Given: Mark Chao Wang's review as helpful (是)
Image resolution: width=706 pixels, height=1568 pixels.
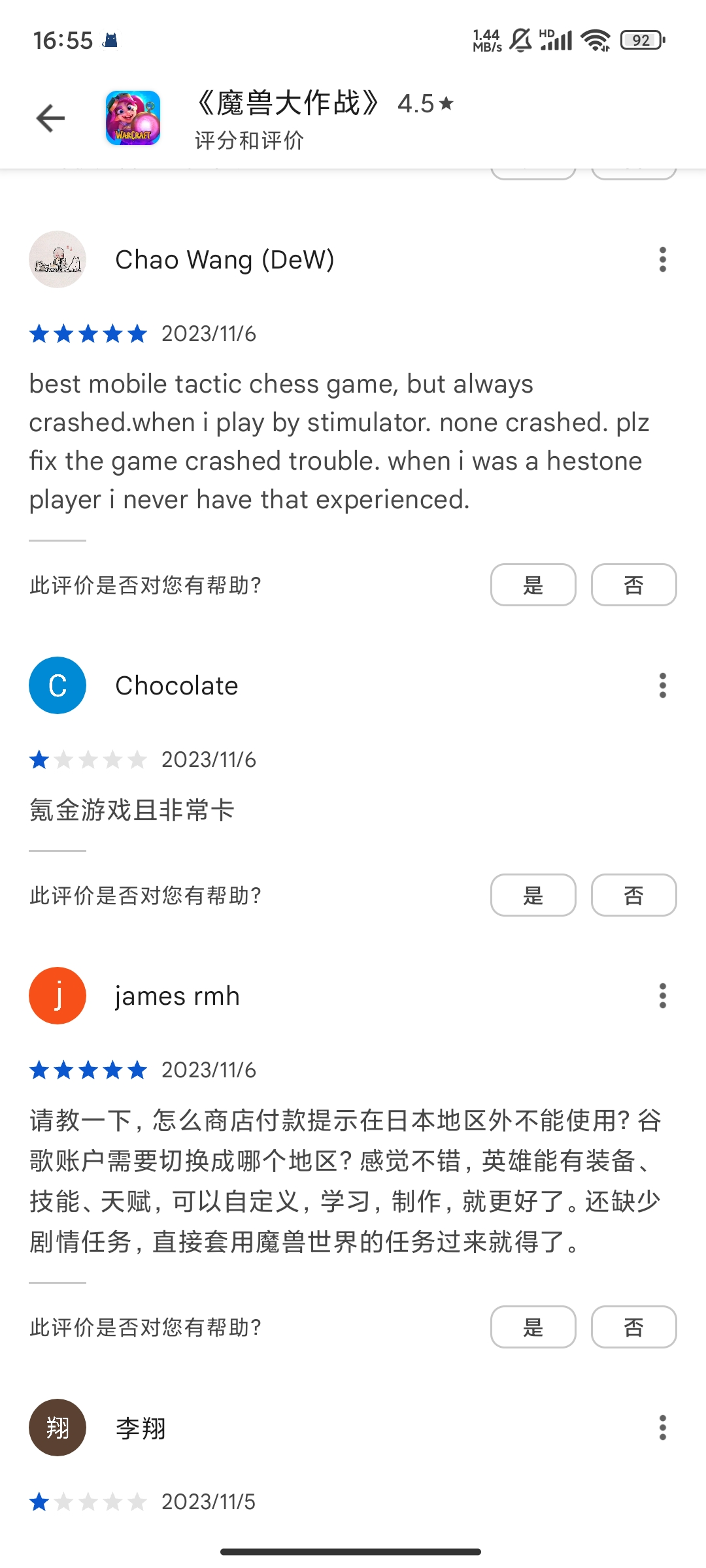Looking at the screenshot, I should pos(533,585).
